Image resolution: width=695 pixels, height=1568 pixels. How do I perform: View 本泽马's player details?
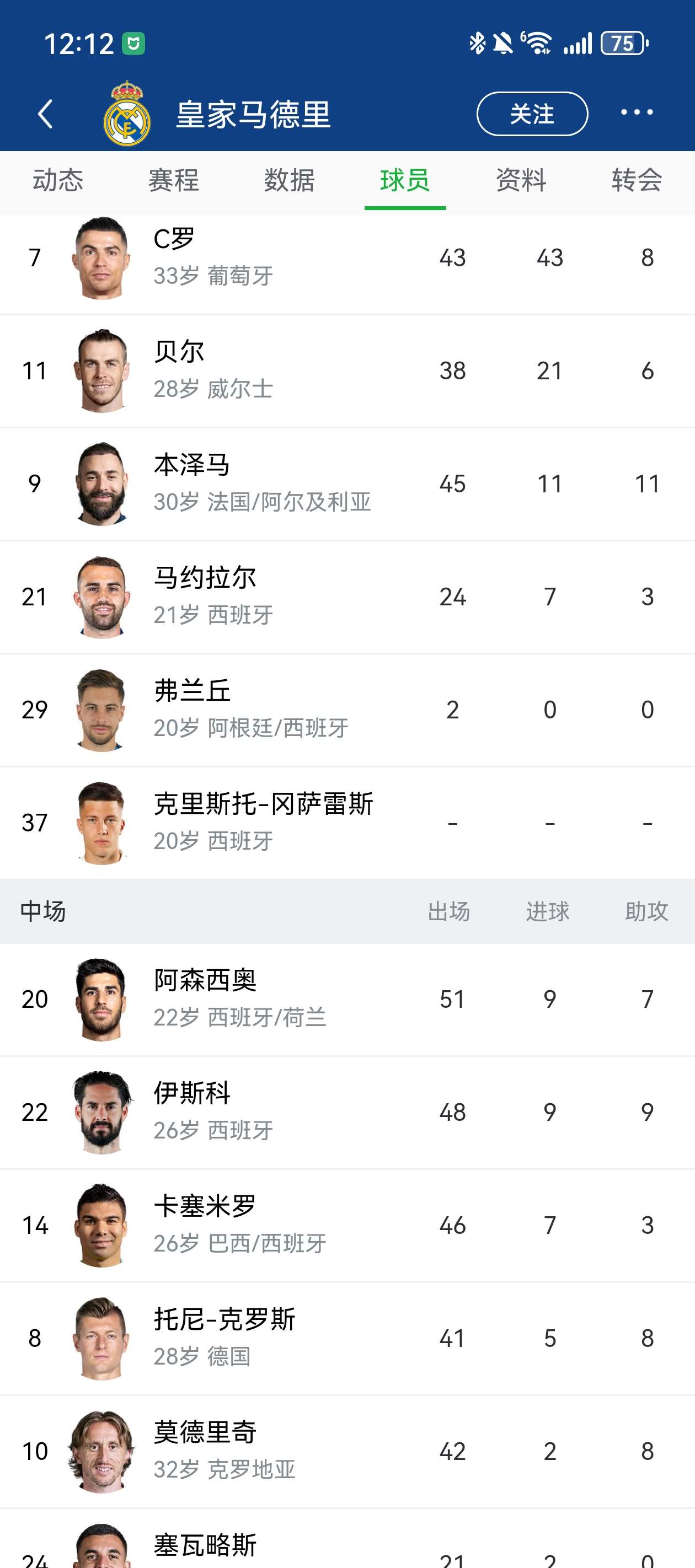(347, 485)
